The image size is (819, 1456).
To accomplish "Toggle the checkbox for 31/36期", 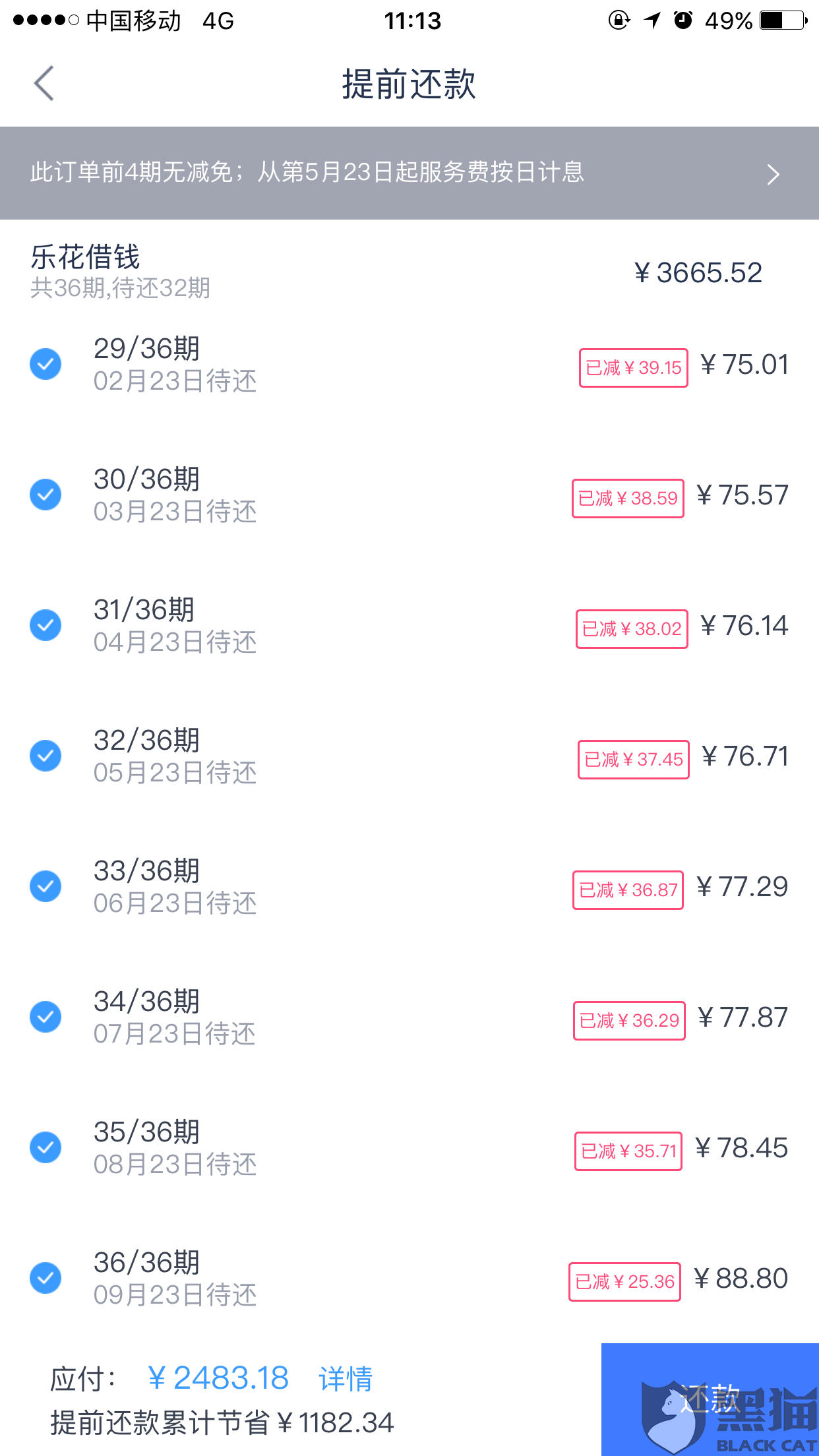I will pos(45,625).
